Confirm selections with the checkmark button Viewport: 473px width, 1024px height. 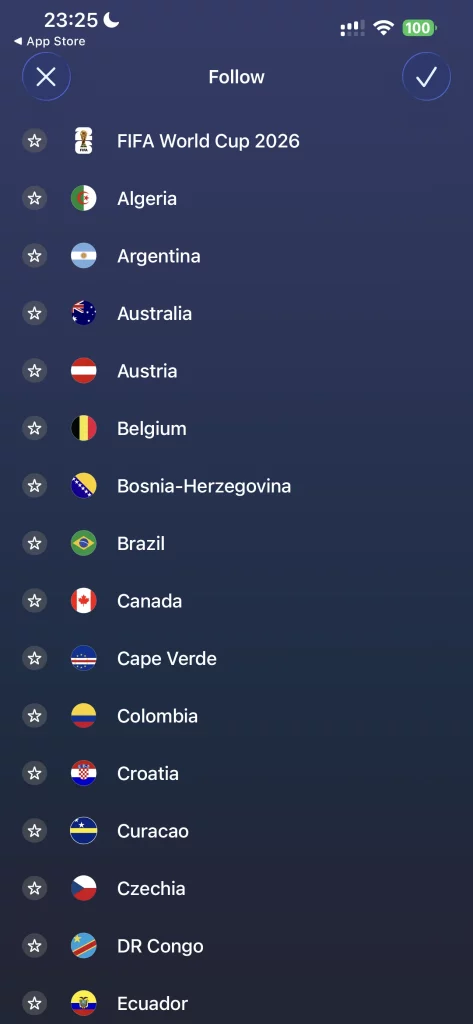click(426, 77)
